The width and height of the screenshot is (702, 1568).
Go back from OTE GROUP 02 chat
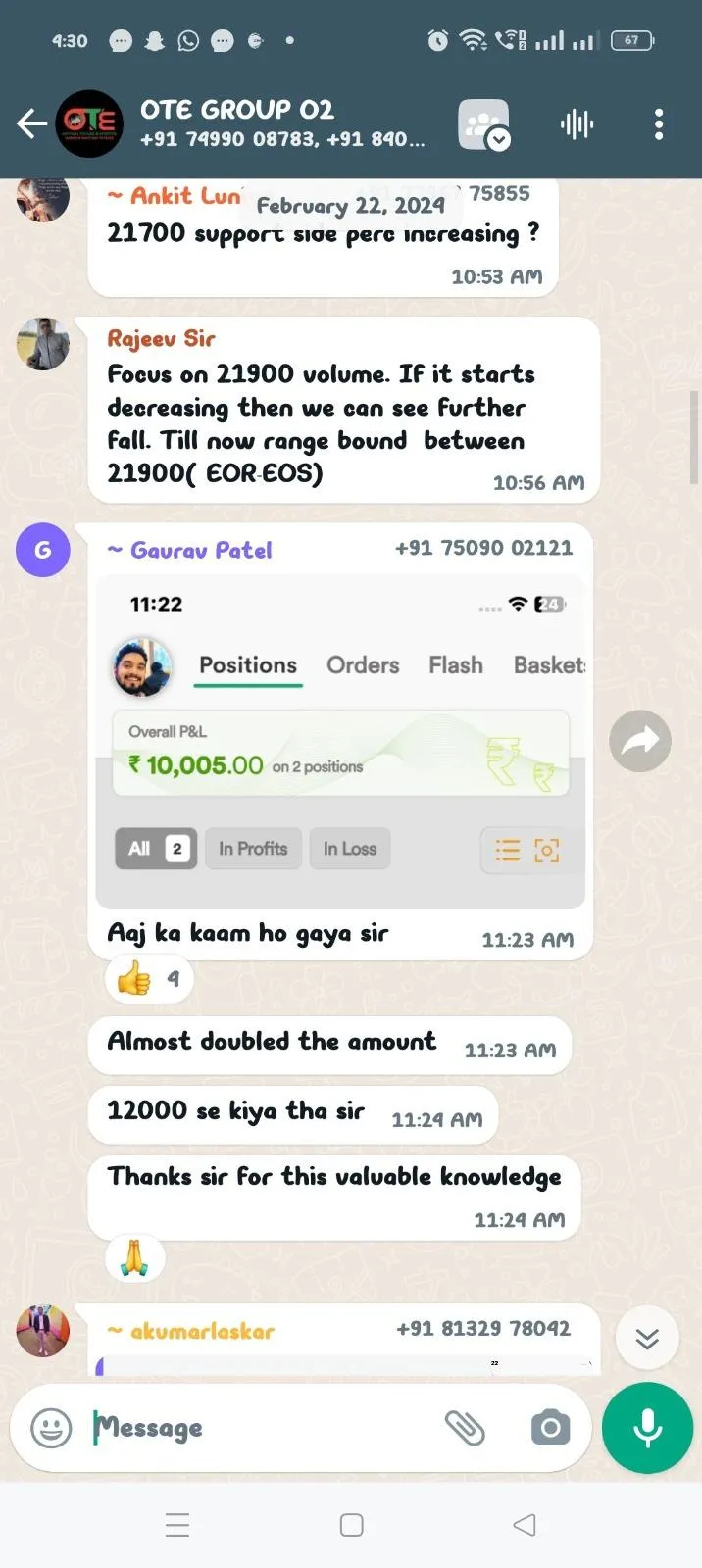click(32, 123)
